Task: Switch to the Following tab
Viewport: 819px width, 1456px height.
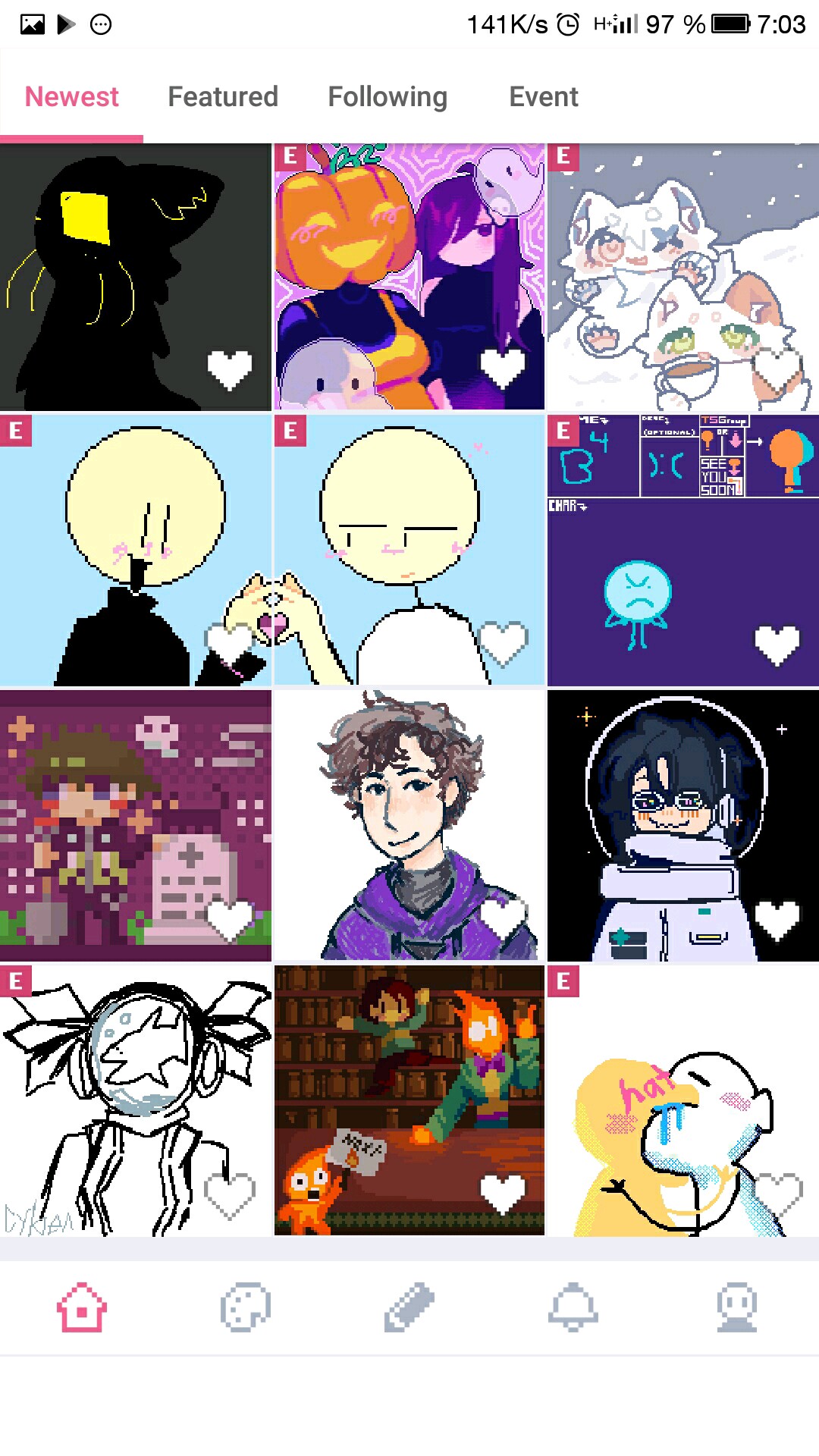Action: (x=388, y=97)
